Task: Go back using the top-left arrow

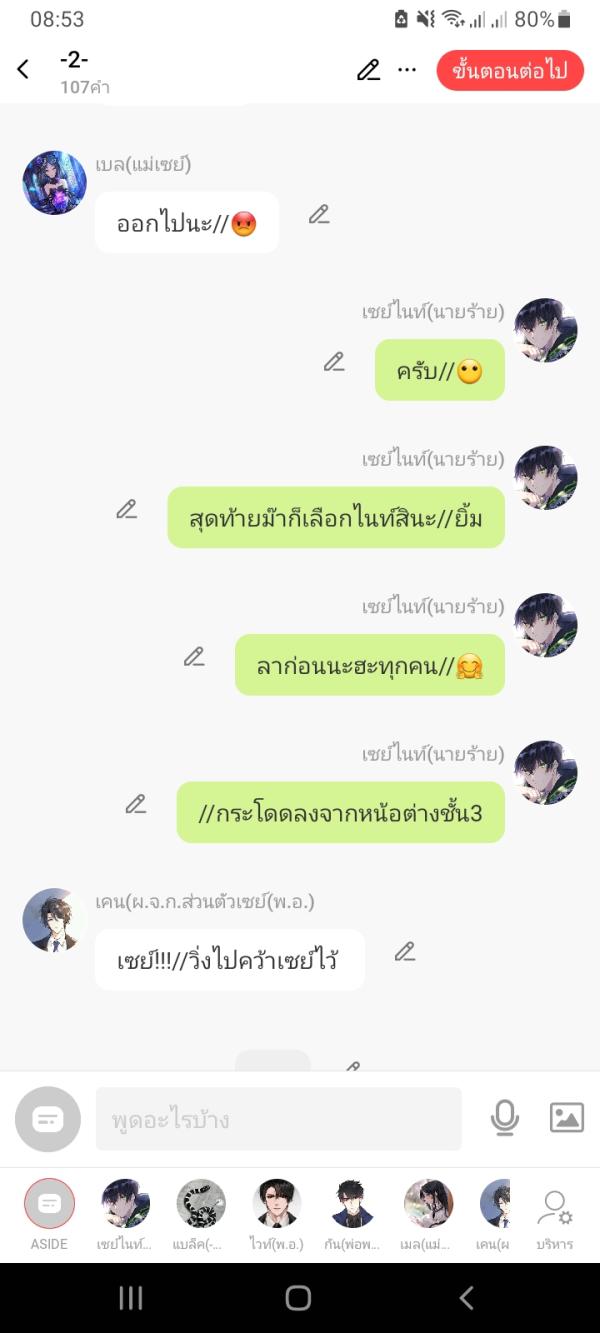Action: (x=23, y=69)
